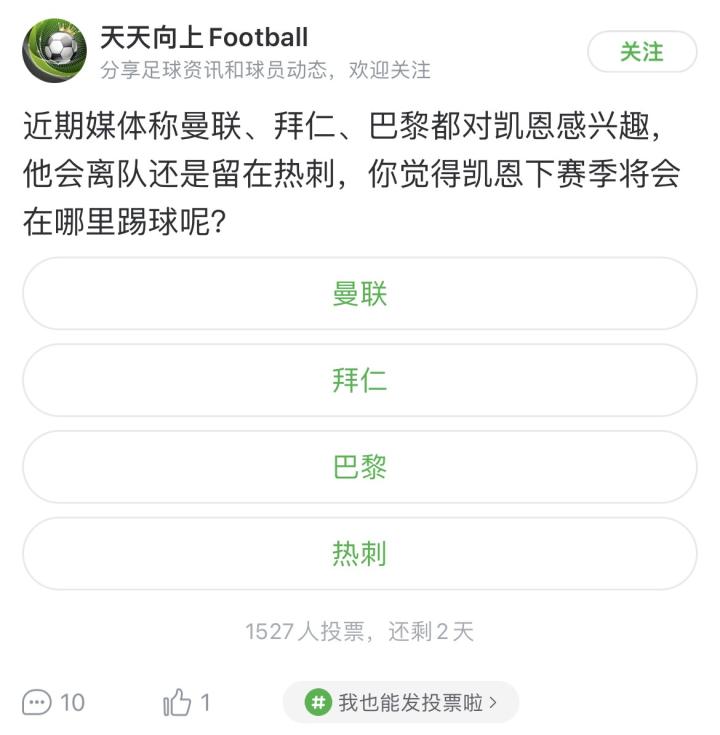Open 天天向上 Football profile avatar

tap(54, 50)
